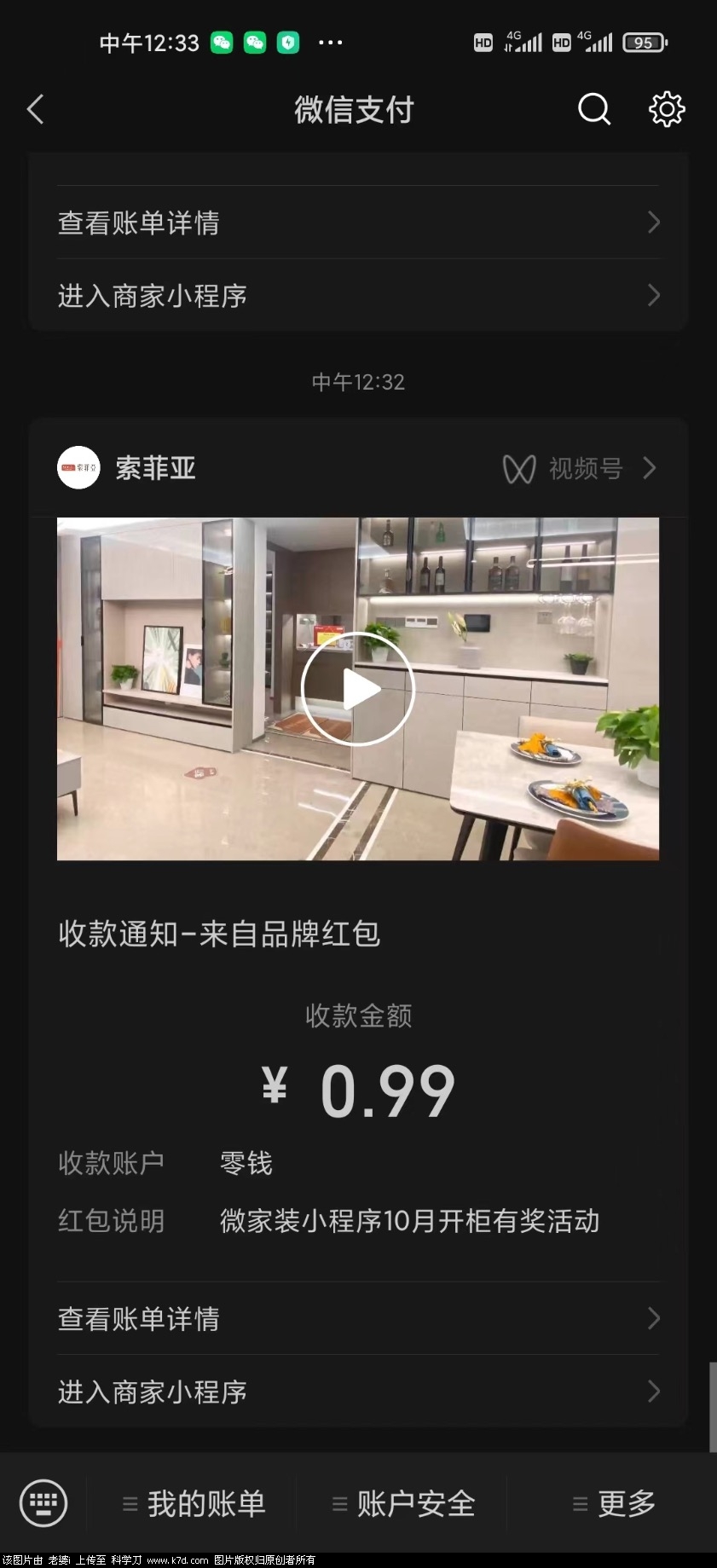Open 更多 menu
Viewport: 717px width, 1568px height.
pyautogui.click(x=614, y=1503)
